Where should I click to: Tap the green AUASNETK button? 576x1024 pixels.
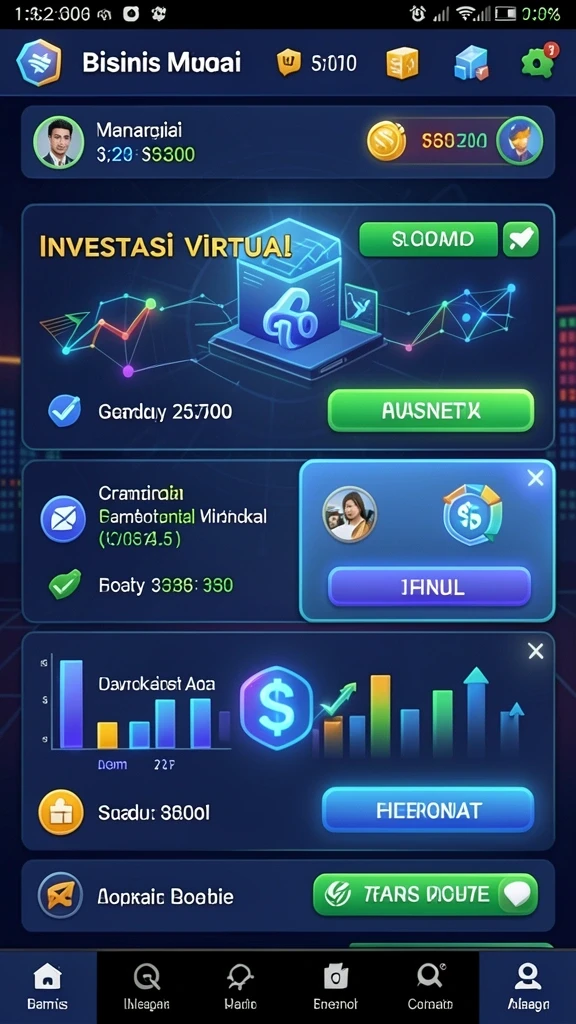(430, 411)
